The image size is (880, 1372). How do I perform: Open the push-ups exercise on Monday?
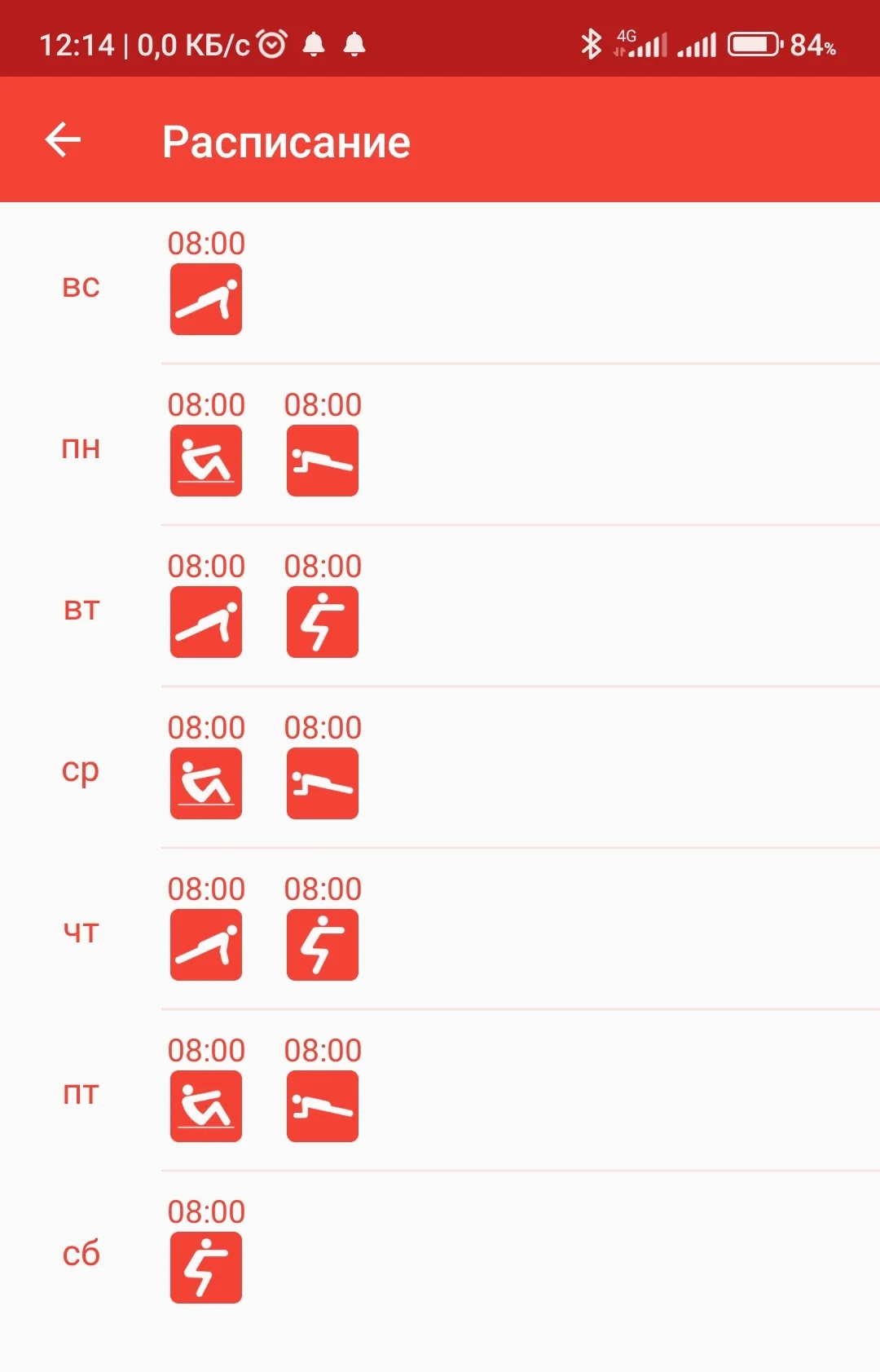tap(322, 459)
